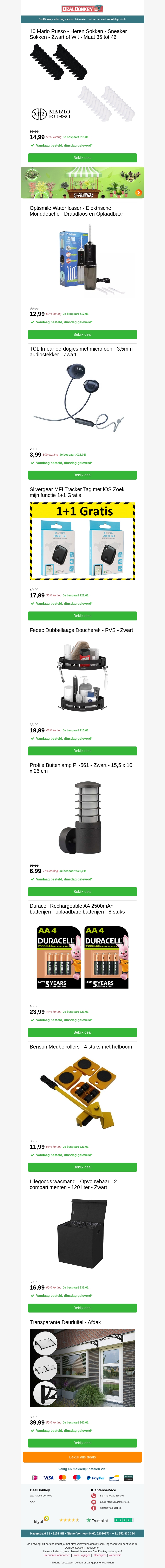This screenshot has width=165, height=1568.
Task: Open the tuinplanten uitverkoop banner
Action: [82, 183]
